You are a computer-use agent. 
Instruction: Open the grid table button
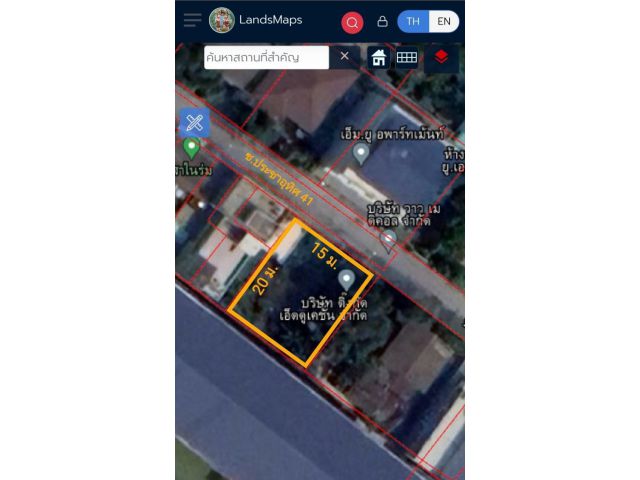[407, 57]
